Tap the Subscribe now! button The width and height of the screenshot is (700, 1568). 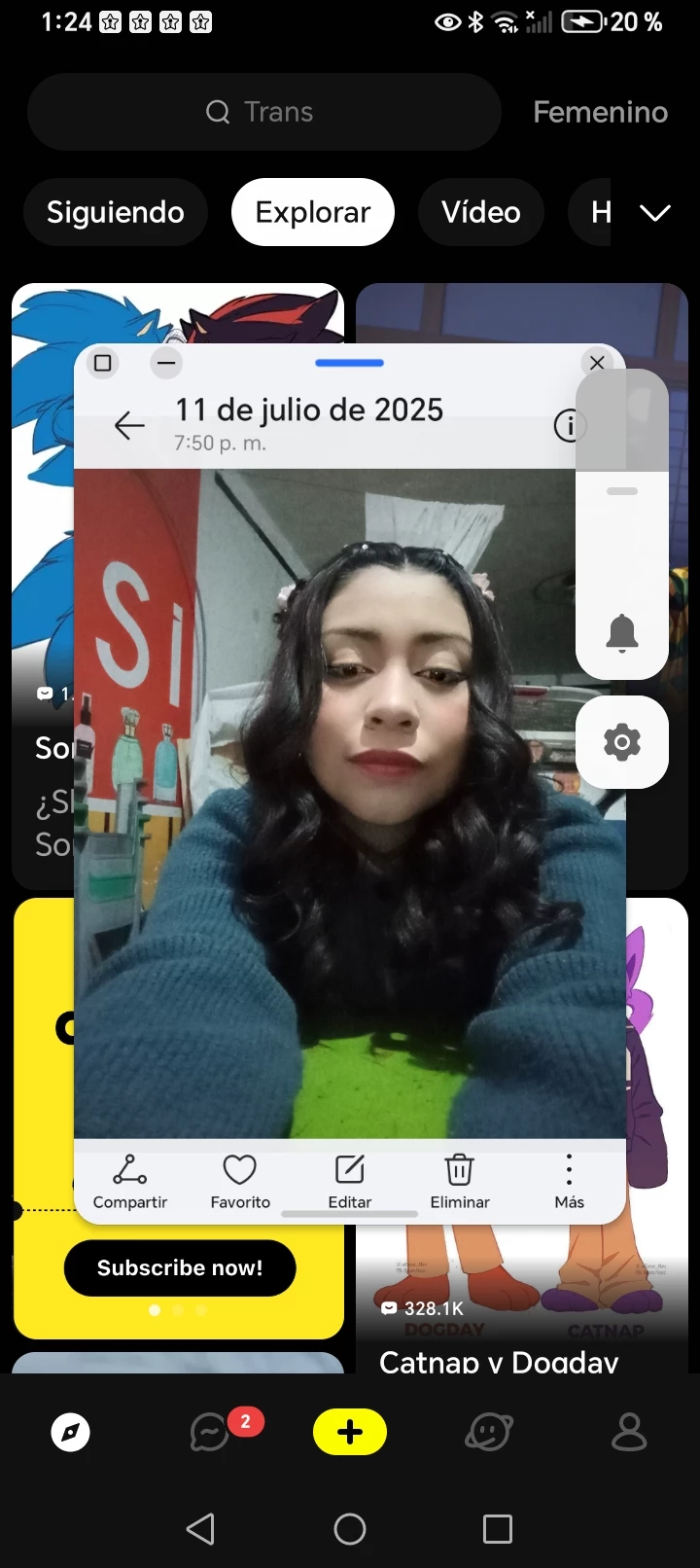(180, 1267)
